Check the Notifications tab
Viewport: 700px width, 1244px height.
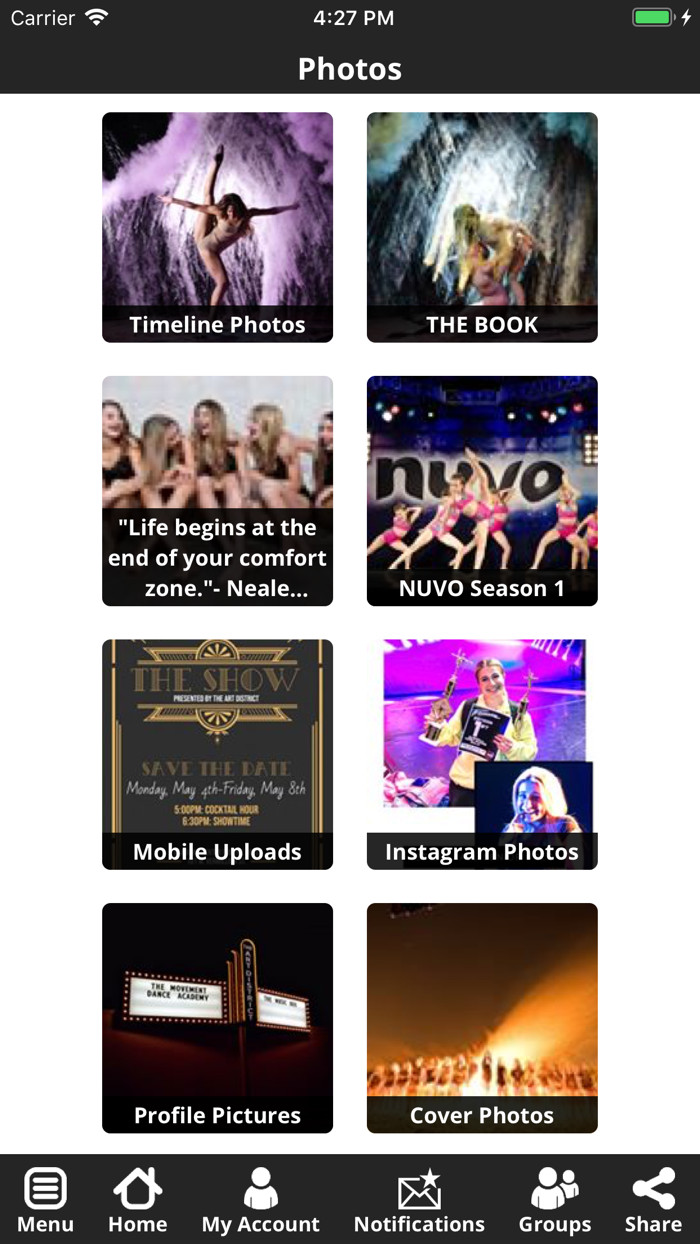(419, 1200)
